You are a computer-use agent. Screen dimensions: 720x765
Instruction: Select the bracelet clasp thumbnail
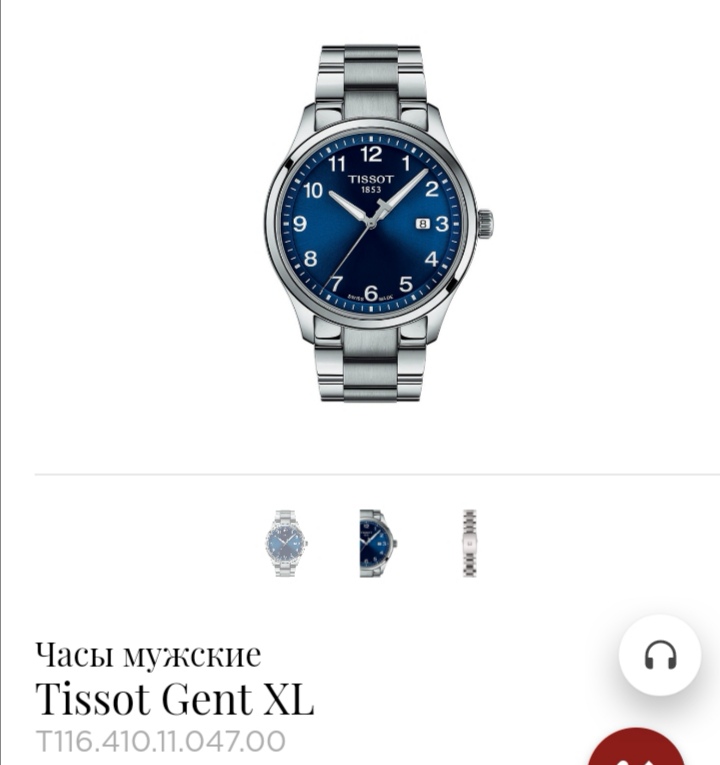469,543
